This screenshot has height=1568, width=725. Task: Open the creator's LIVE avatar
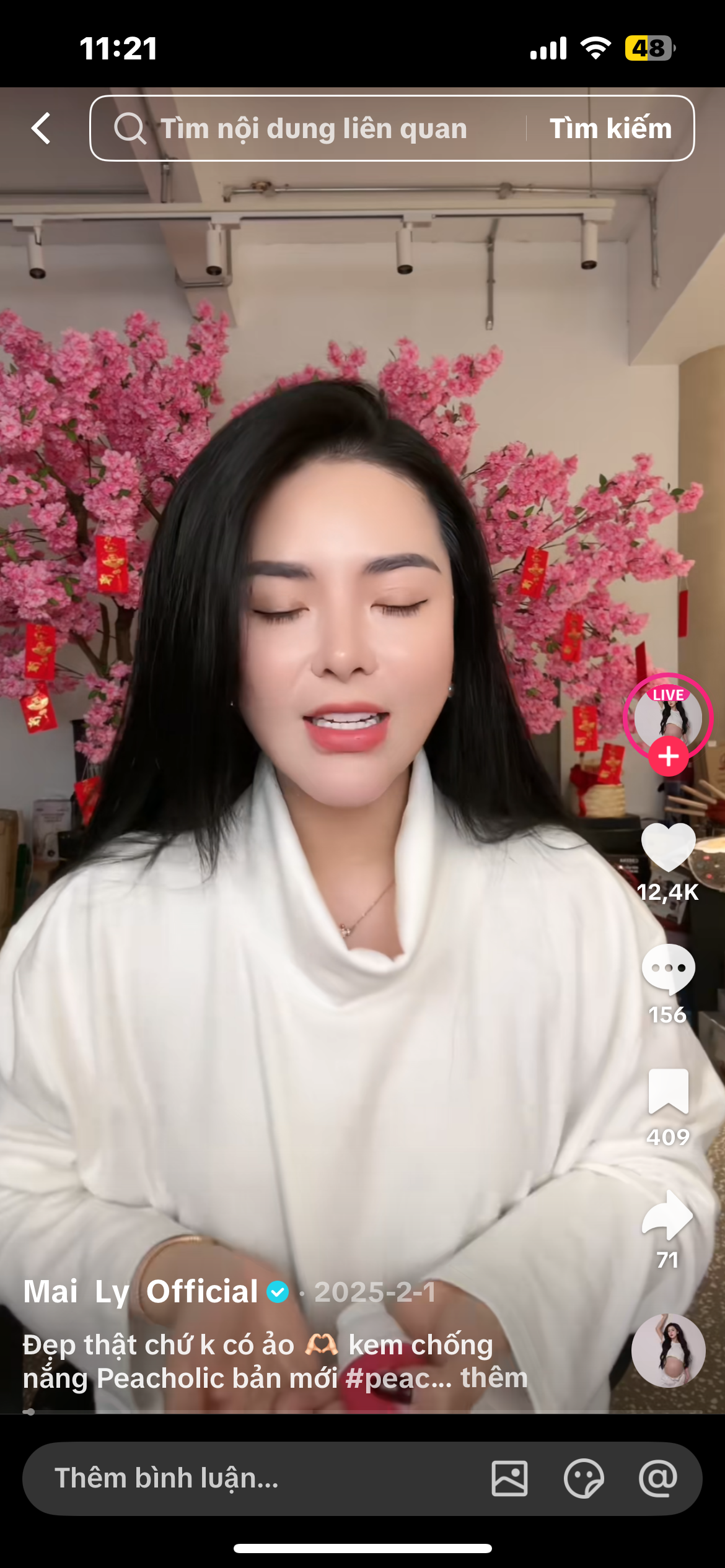point(667,715)
